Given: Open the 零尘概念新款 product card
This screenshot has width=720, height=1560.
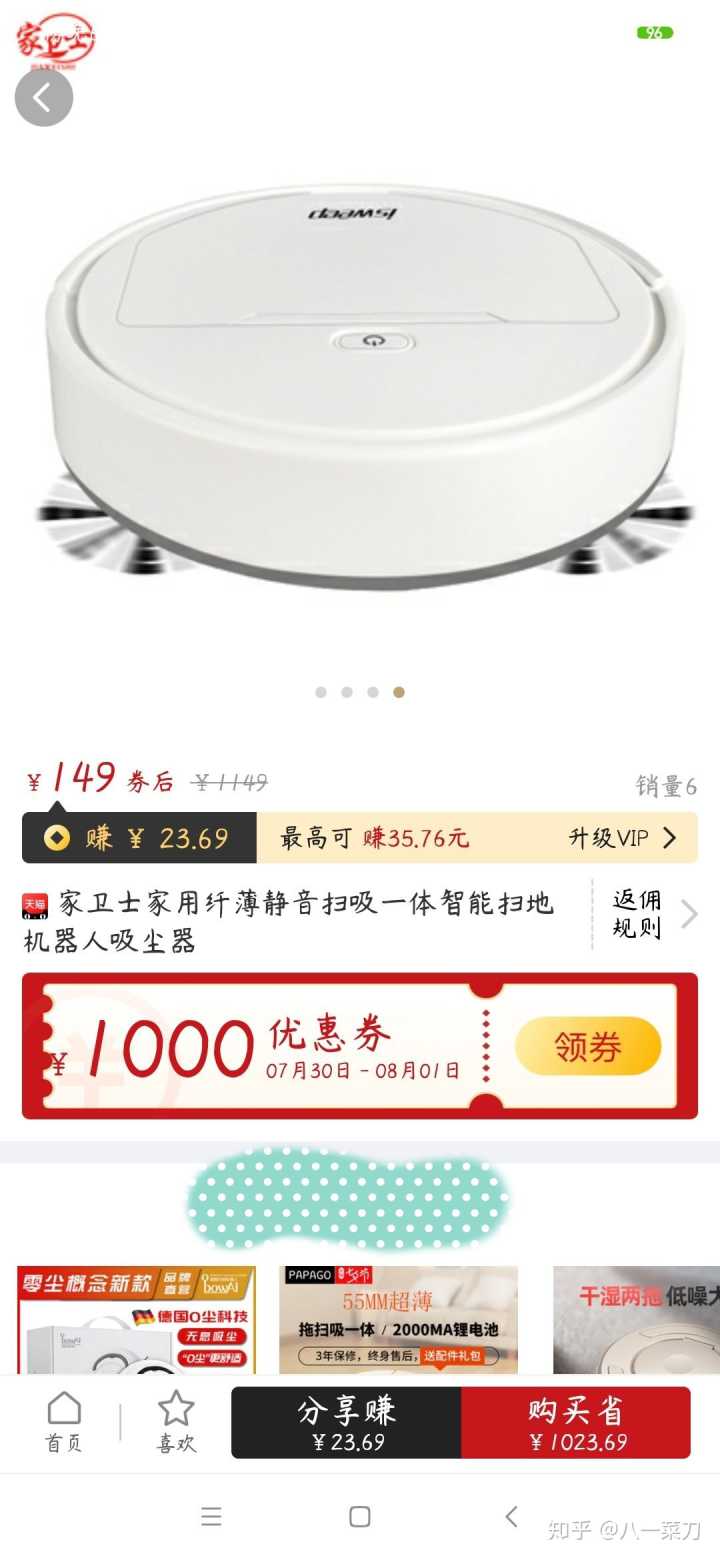Looking at the screenshot, I should coord(136,1319).
